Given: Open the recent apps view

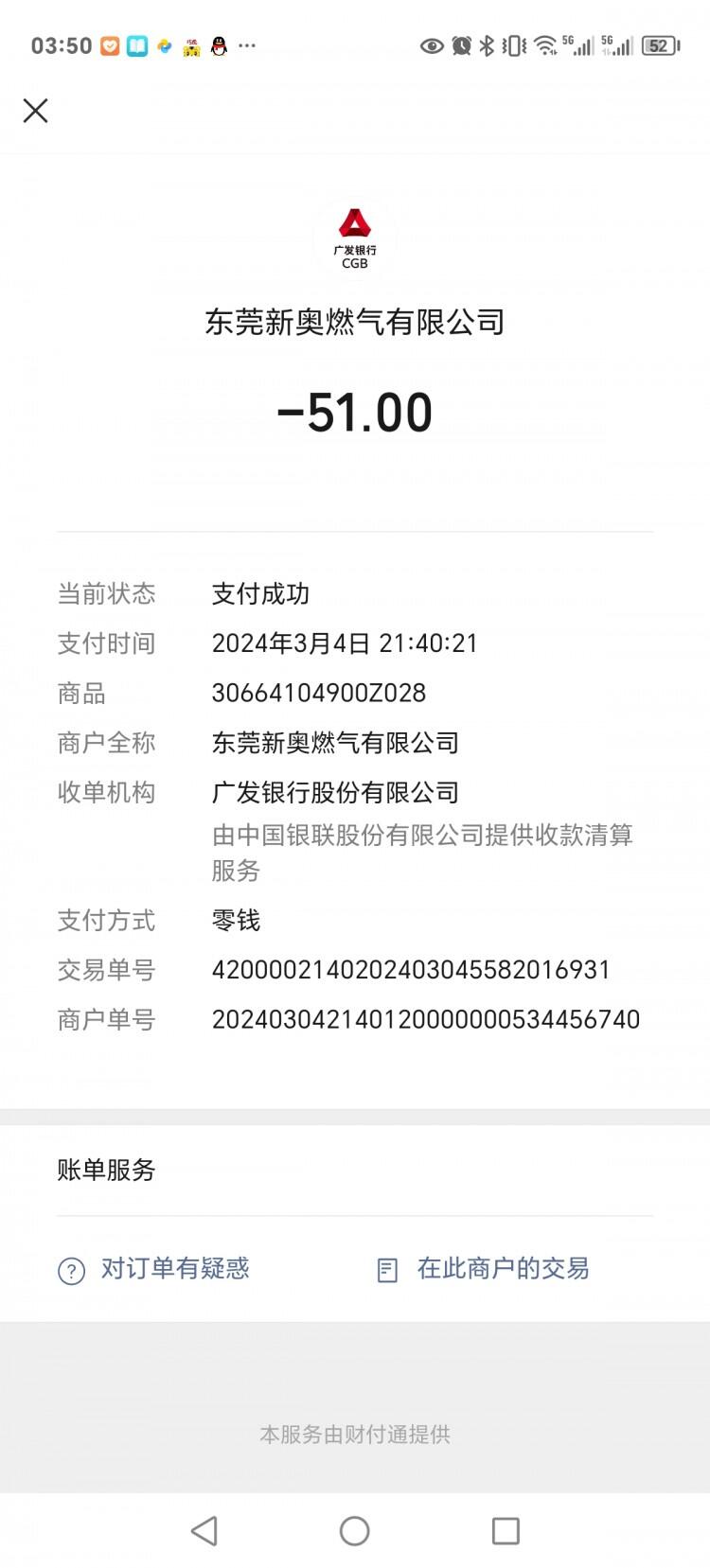Looking at the screenshot, I should (x=506, y=1531).
